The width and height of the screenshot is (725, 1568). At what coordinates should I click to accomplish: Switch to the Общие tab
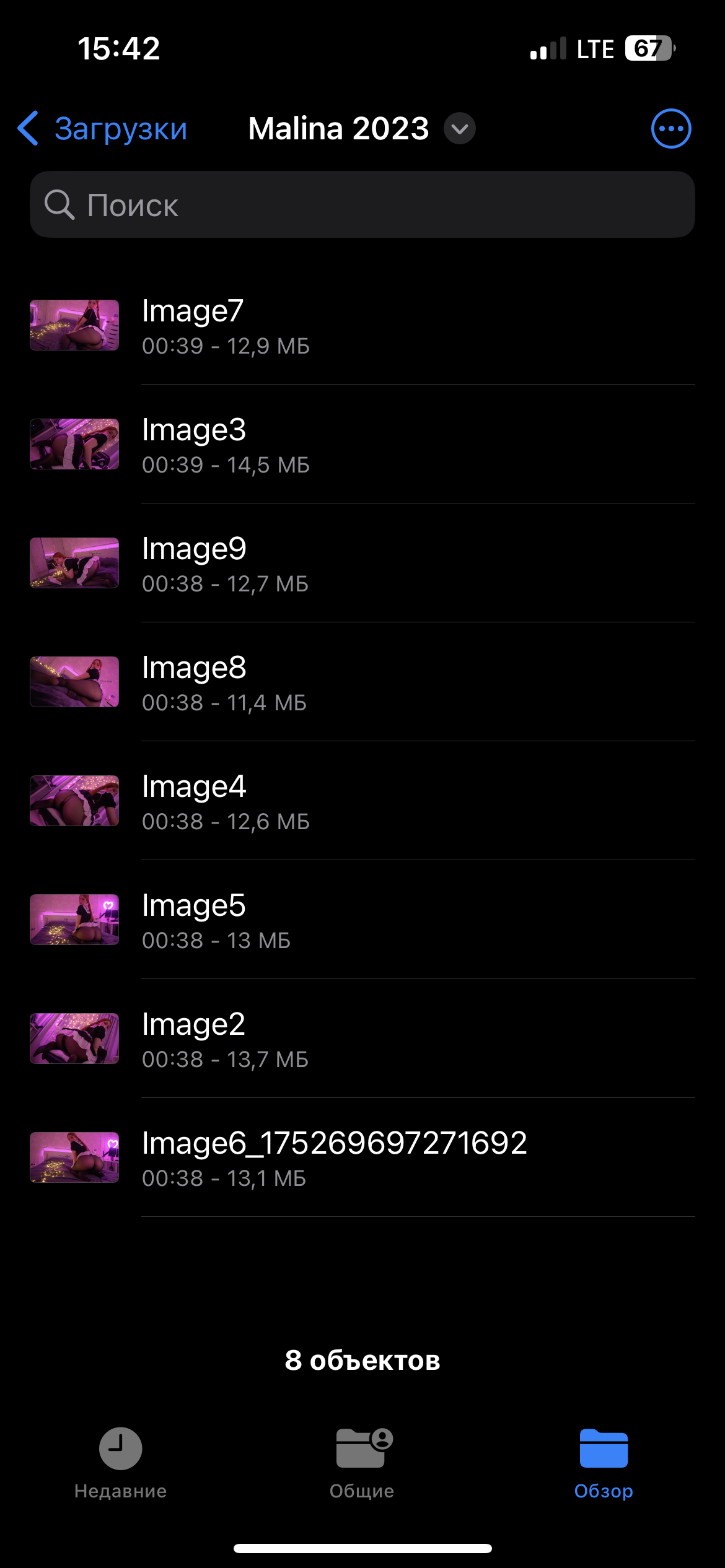362,1464
